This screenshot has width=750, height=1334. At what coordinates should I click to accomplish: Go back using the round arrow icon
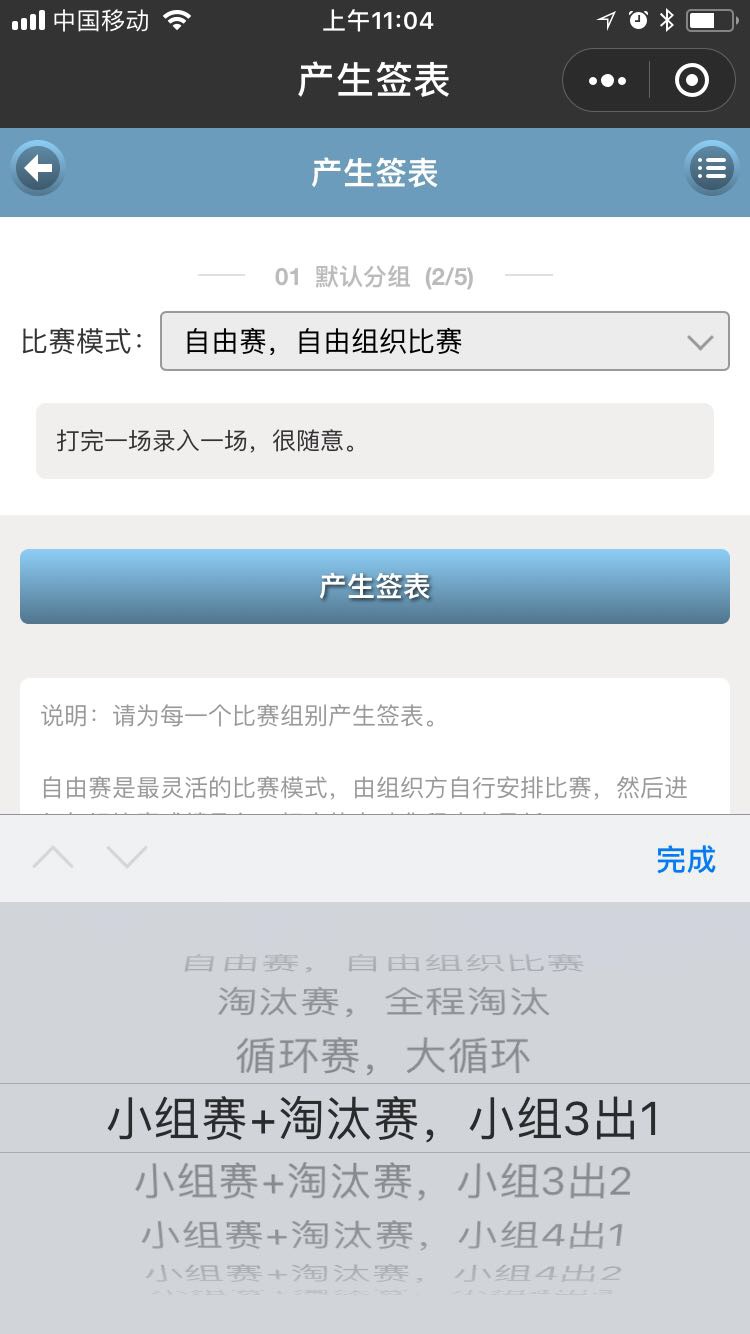(x=38, y=169)
